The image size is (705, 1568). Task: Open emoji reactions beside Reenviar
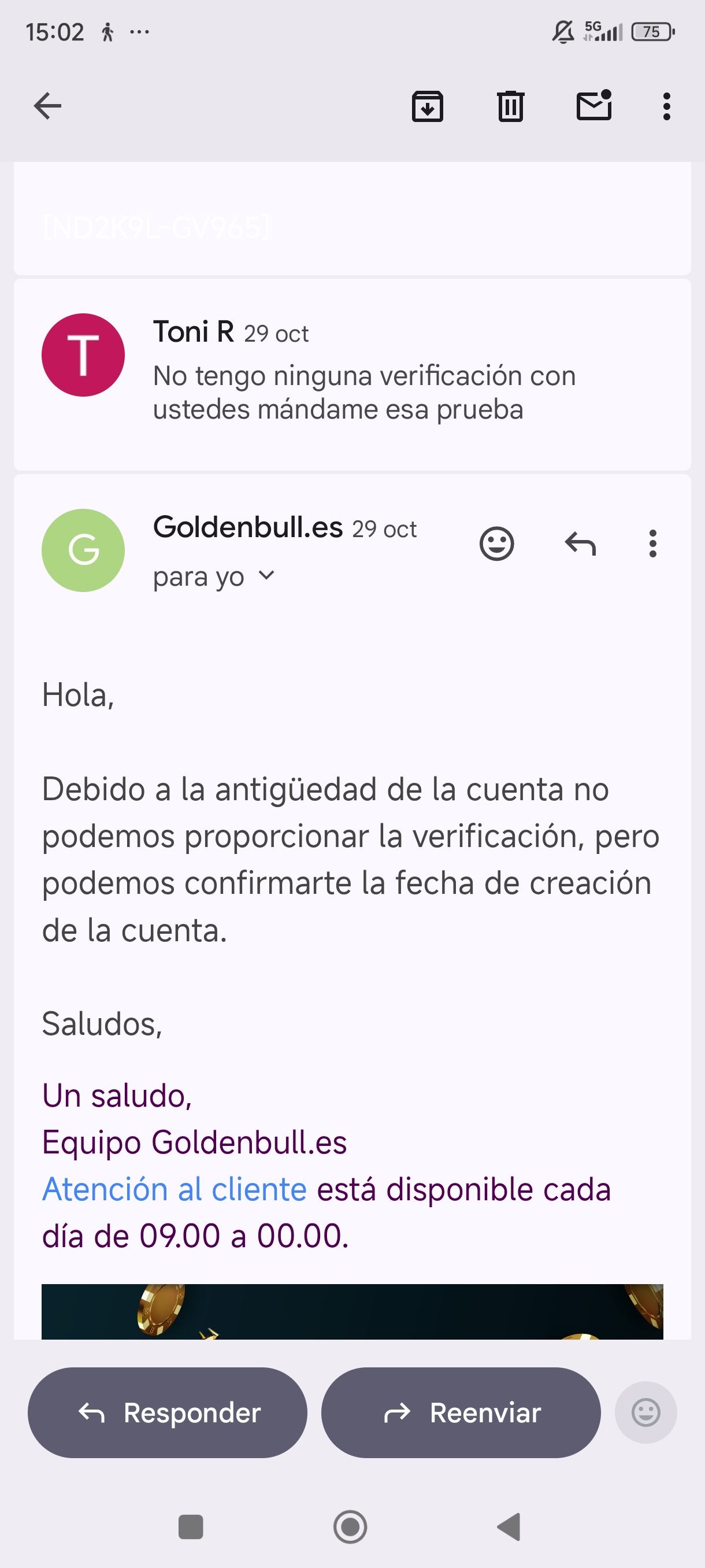click(645, 1412)
